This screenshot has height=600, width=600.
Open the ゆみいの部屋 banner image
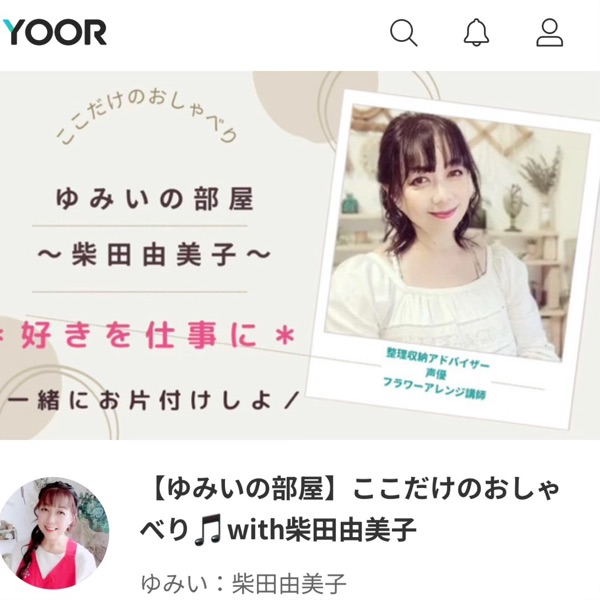[x=300, y=255]
